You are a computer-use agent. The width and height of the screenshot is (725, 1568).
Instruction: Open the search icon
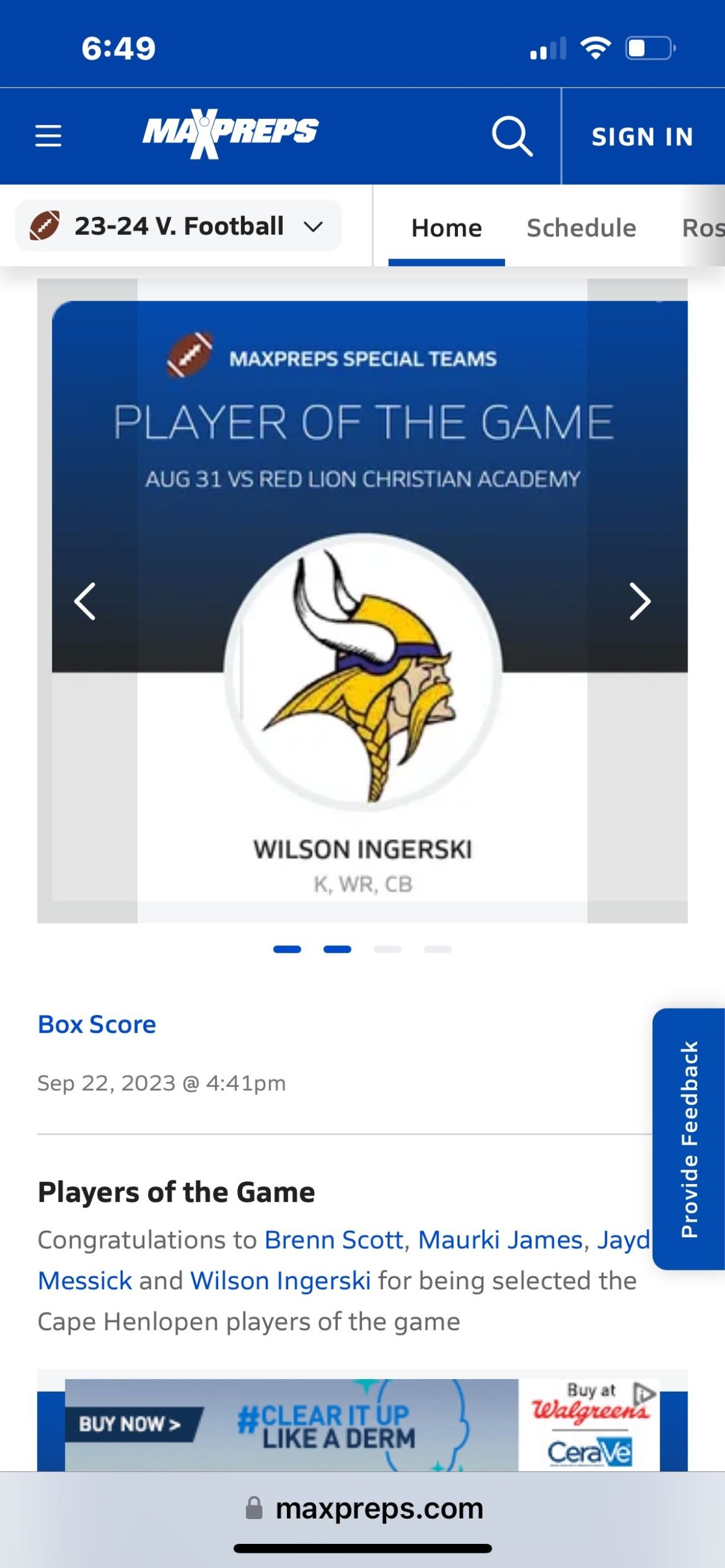[x=512, y=136]
